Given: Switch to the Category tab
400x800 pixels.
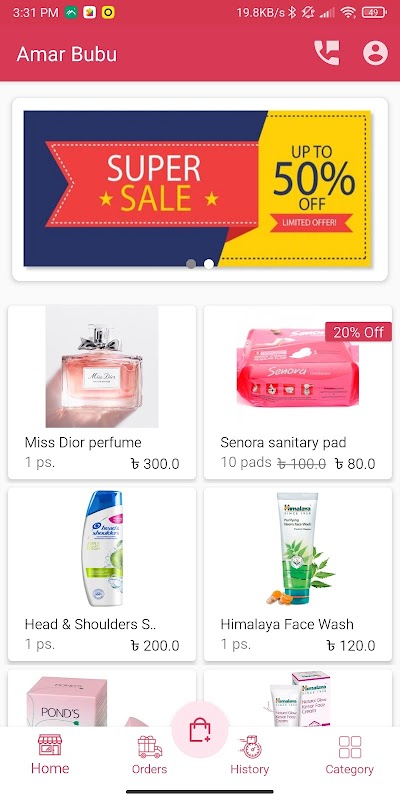Looking at the screenshot, I should (349, 755).
